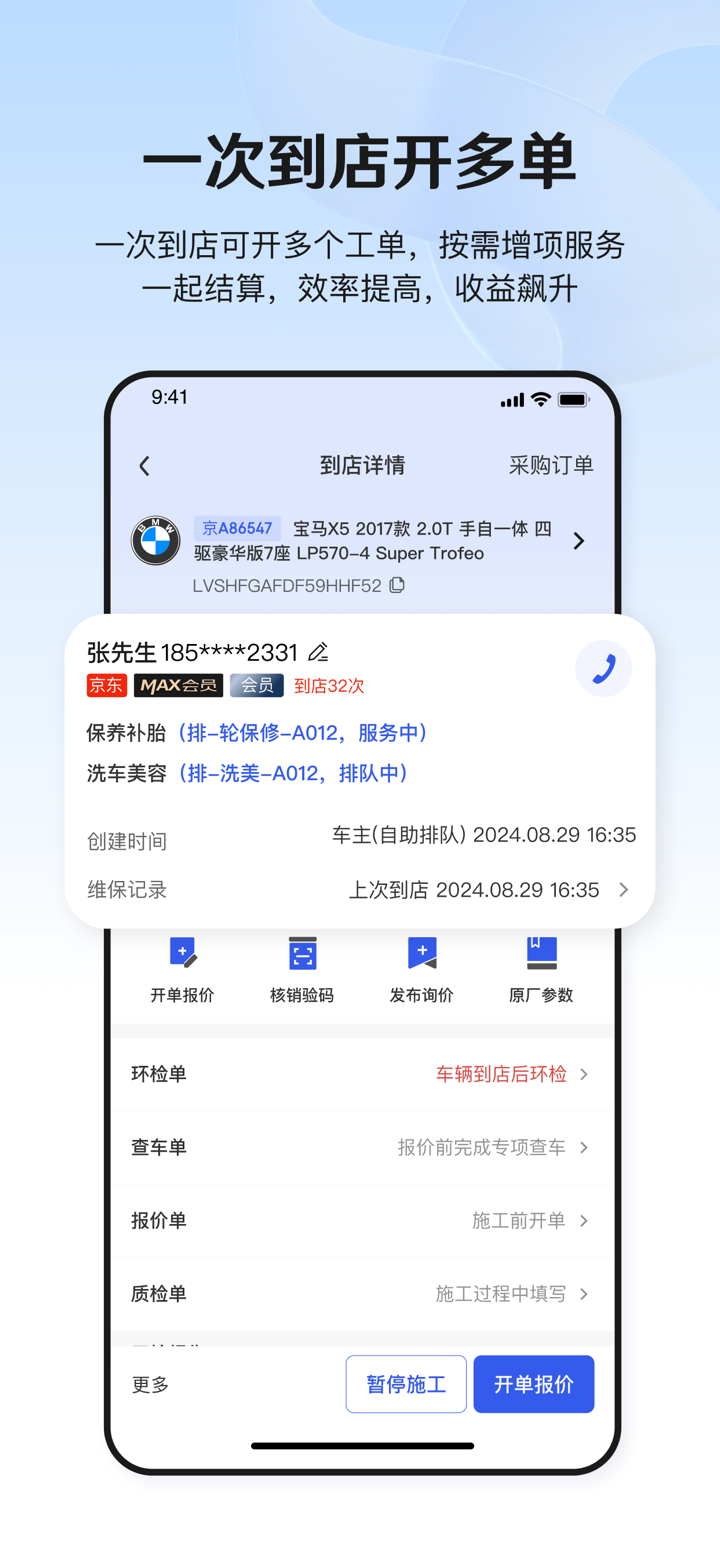Call the customer using the phone icon
Image resolution: width=720 pixels, height=1558 pixels.
(603, 667)
